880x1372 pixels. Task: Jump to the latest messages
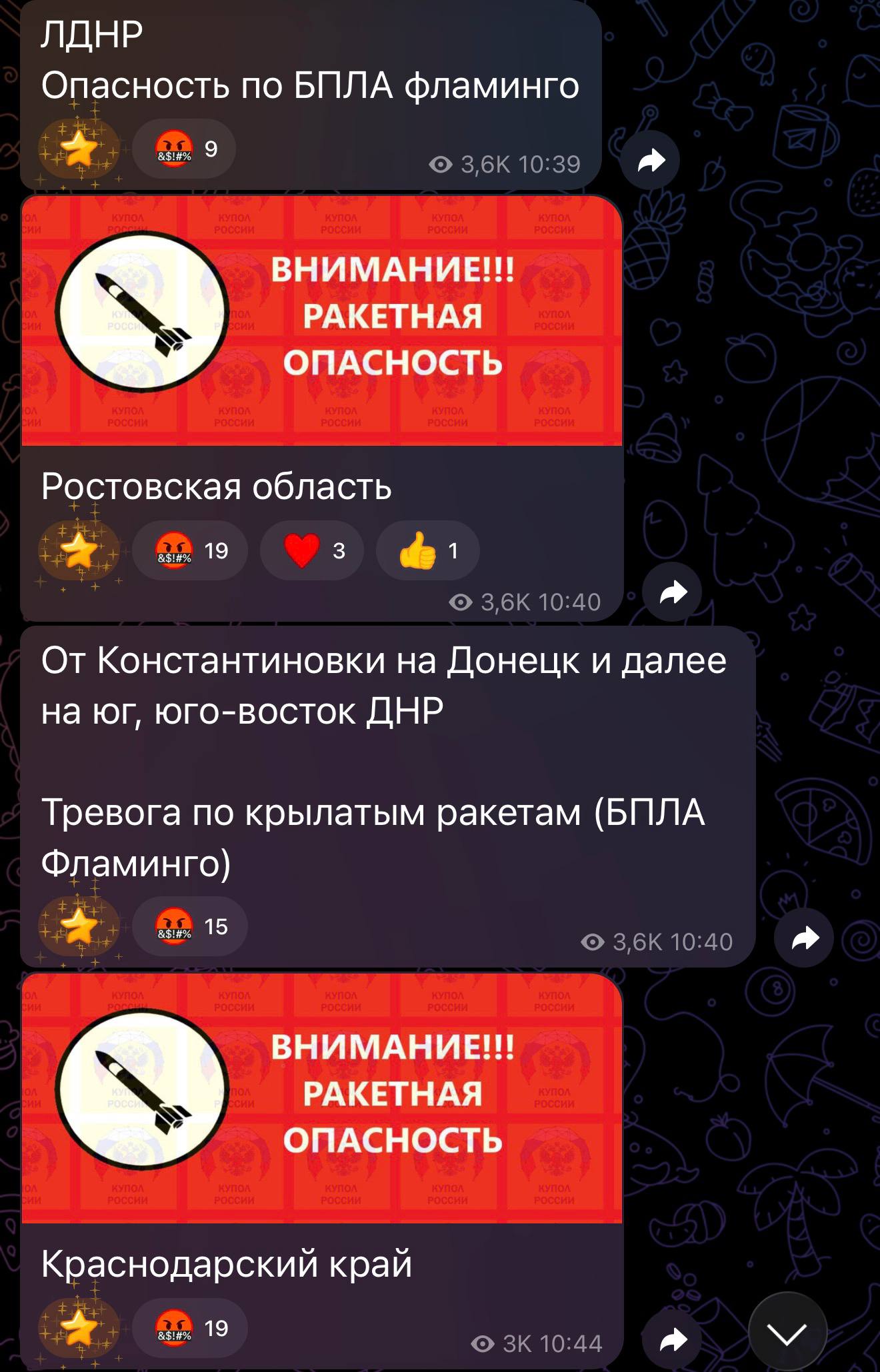[787, 1333]
